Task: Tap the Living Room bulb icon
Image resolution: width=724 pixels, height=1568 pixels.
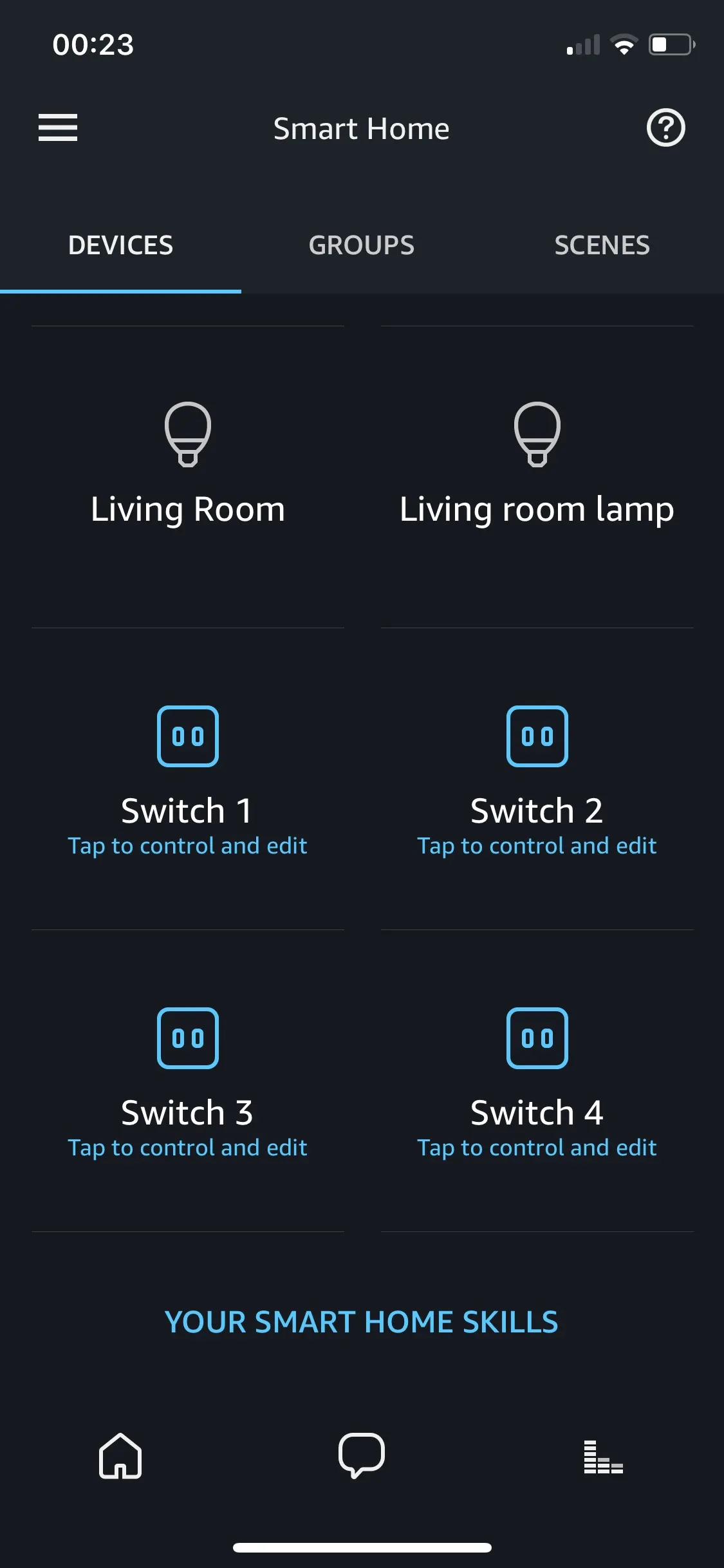Action: [188, 434]
